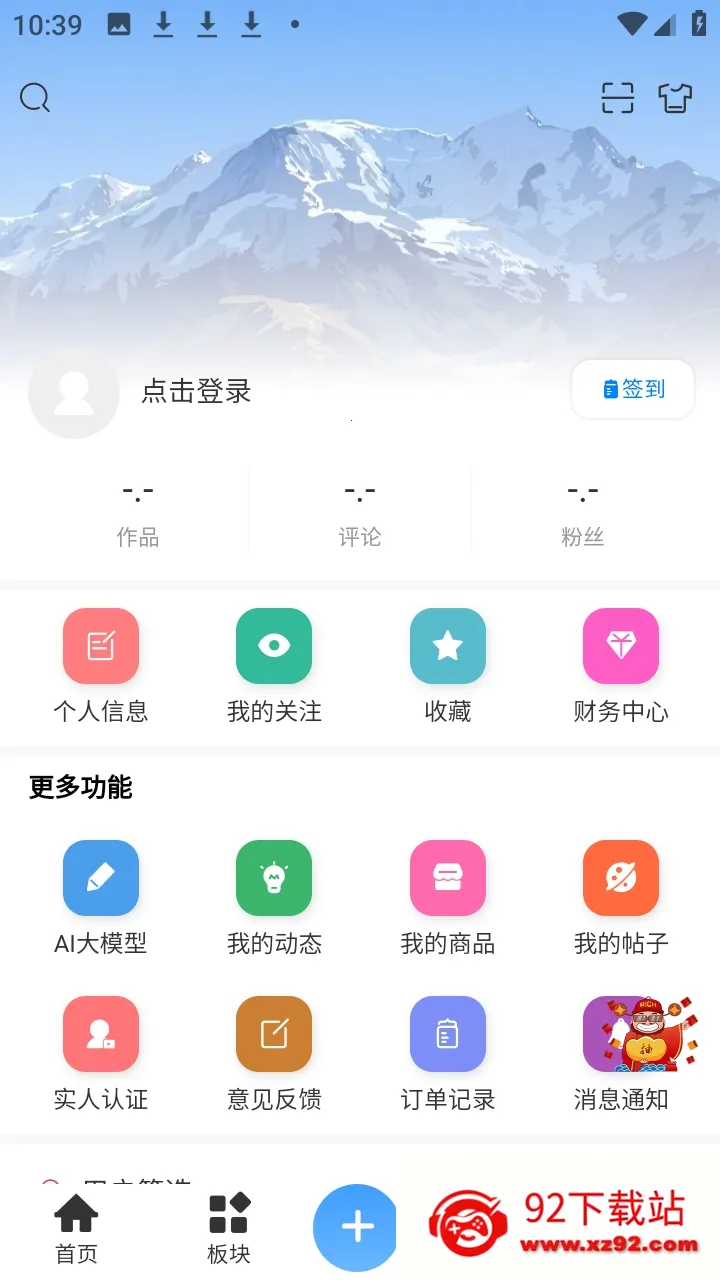The image size is (720, 1280).
Task: Open the 个人信息 personal info icon
Action: click(x=100, y=646)
